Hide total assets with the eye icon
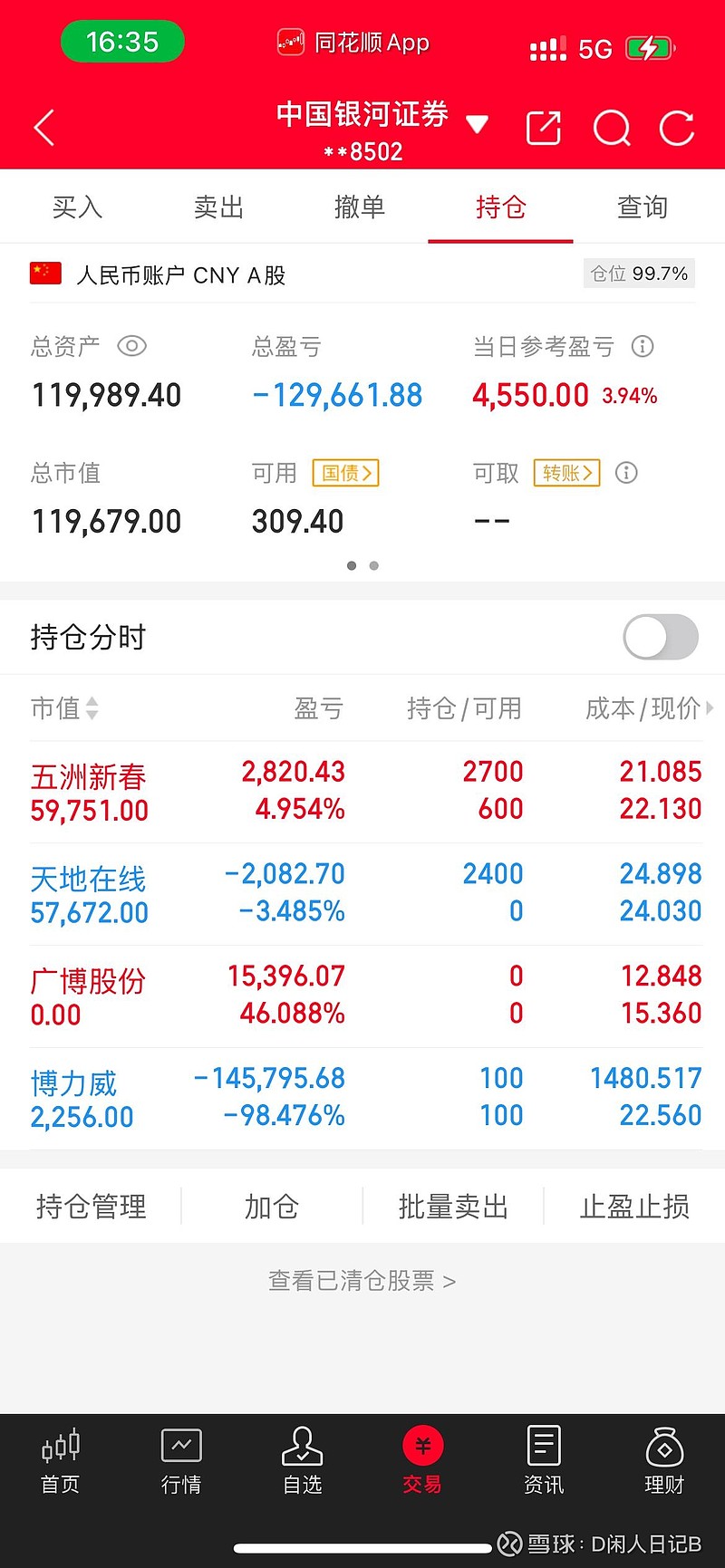Screen dimensions: 725x1568 click(131, 346)
